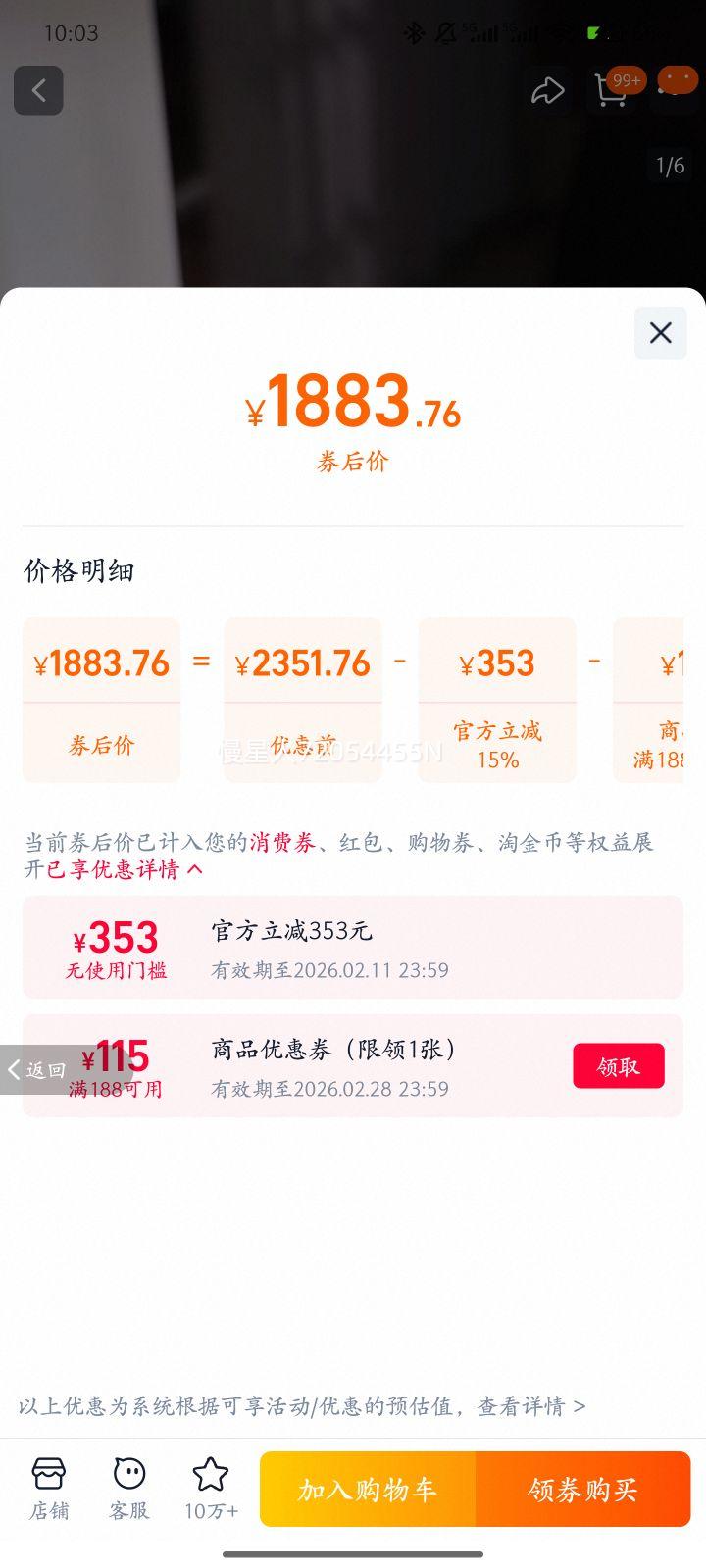706x1568 pixels.
Task: Tap the 店铺 shop icon at bottom left
Action: coord(48,1488)
